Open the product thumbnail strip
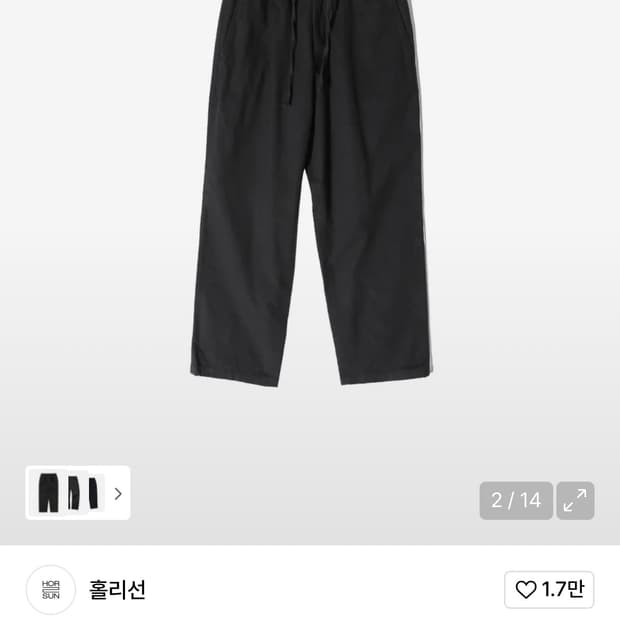The image size is (620, 620). point(67,493)
